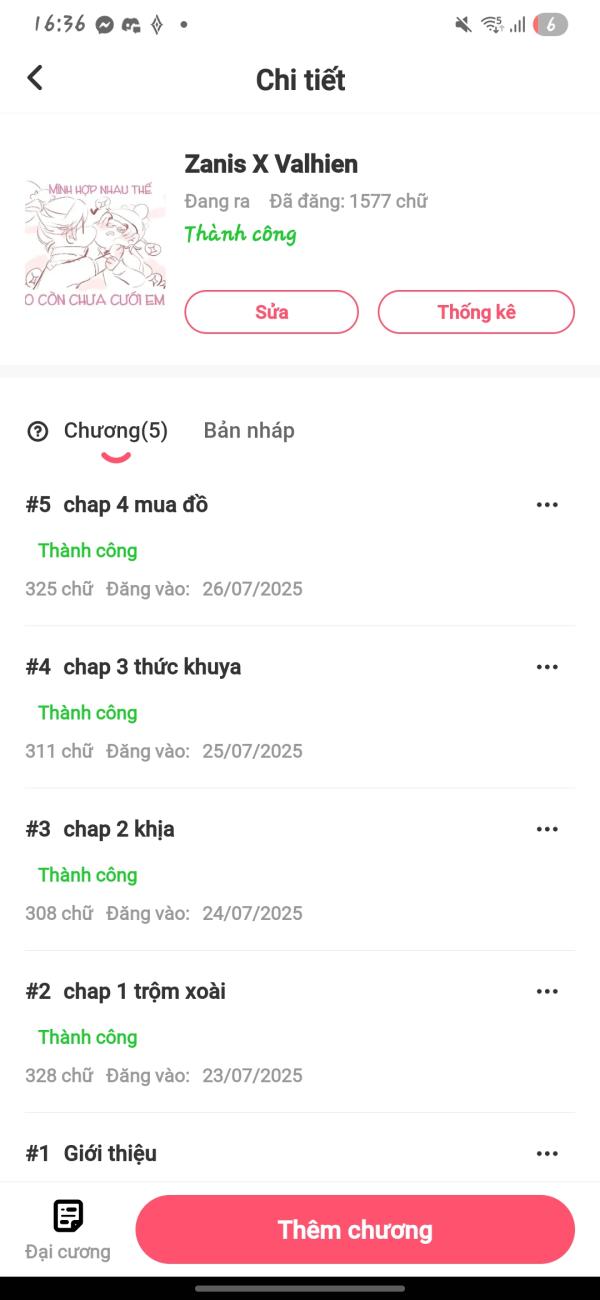Select the Chương(5) tab

coord(116,431)
